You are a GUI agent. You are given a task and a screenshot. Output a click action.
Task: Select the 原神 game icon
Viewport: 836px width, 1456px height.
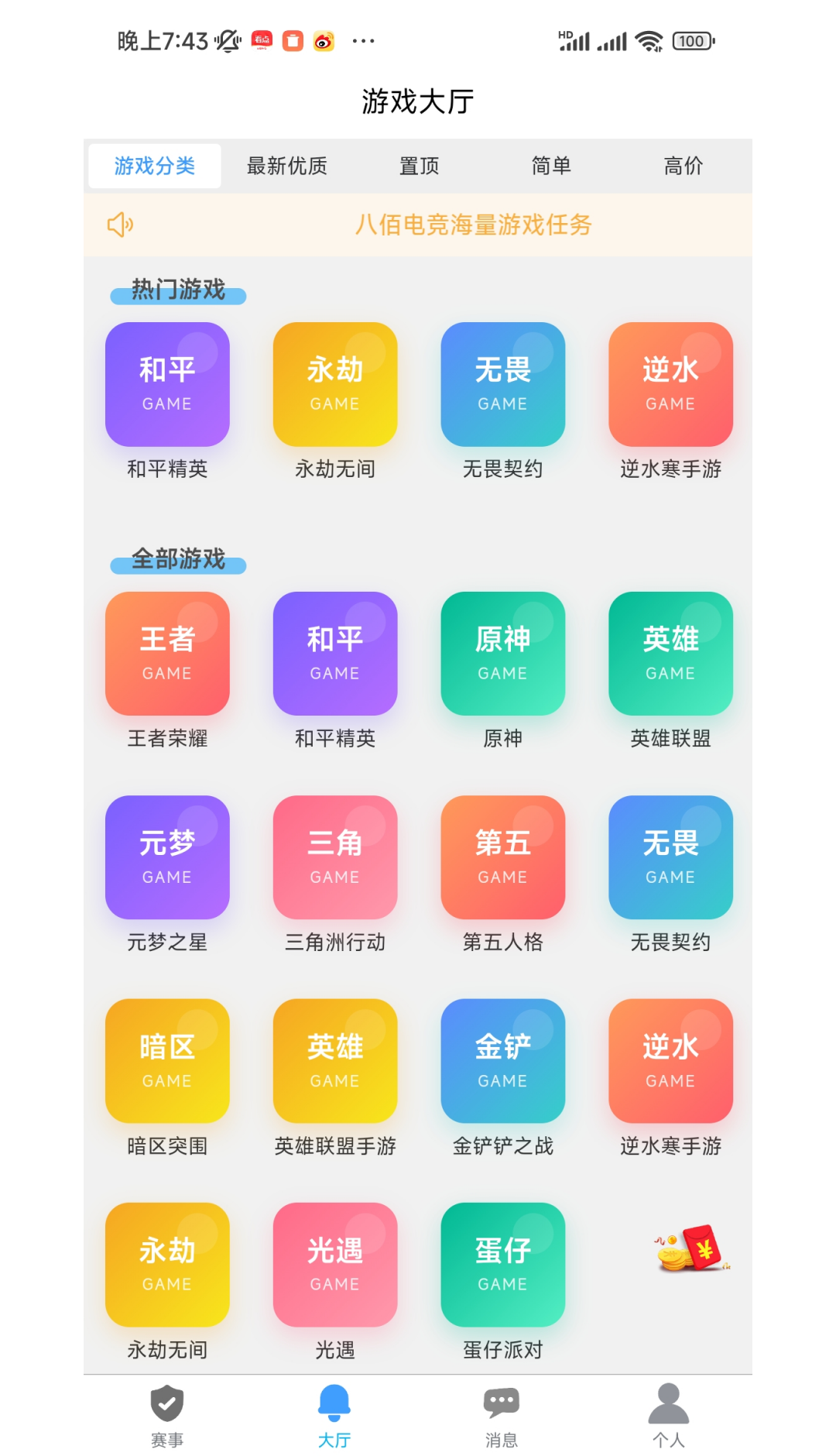tap(502, 653)
